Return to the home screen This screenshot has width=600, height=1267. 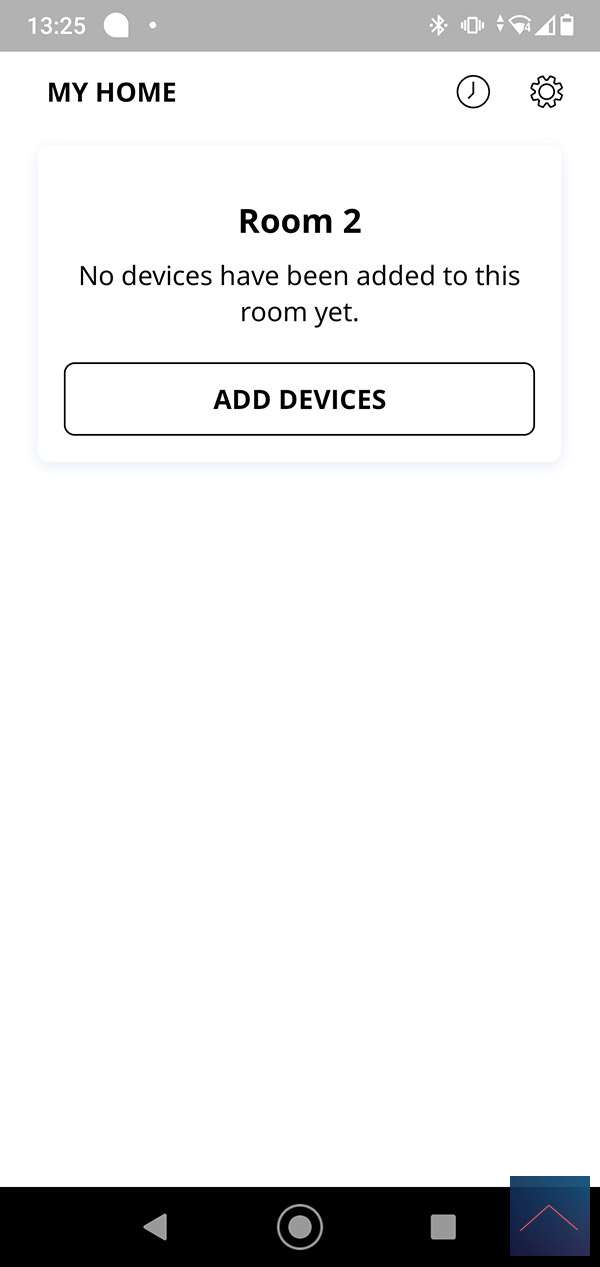300,1227
